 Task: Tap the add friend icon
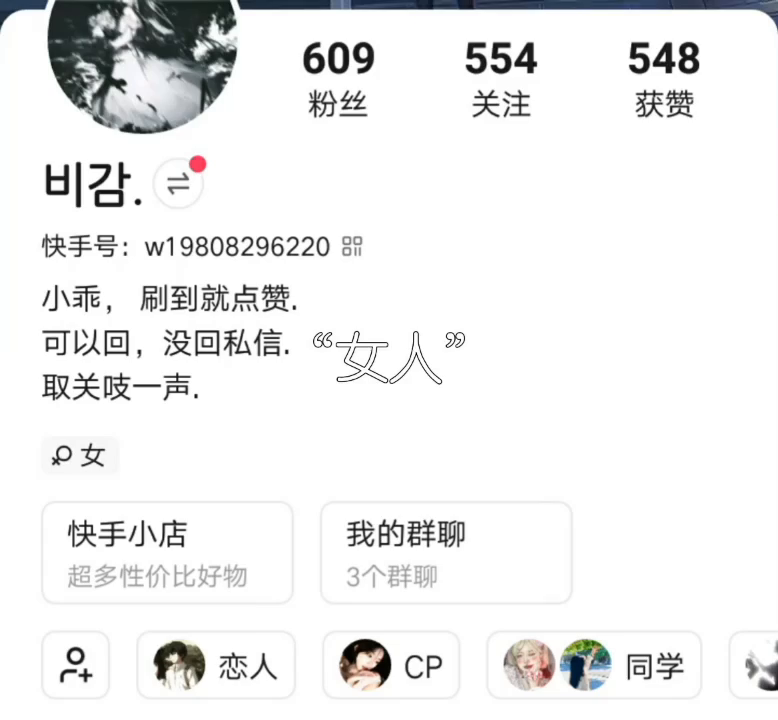point(76,665)
